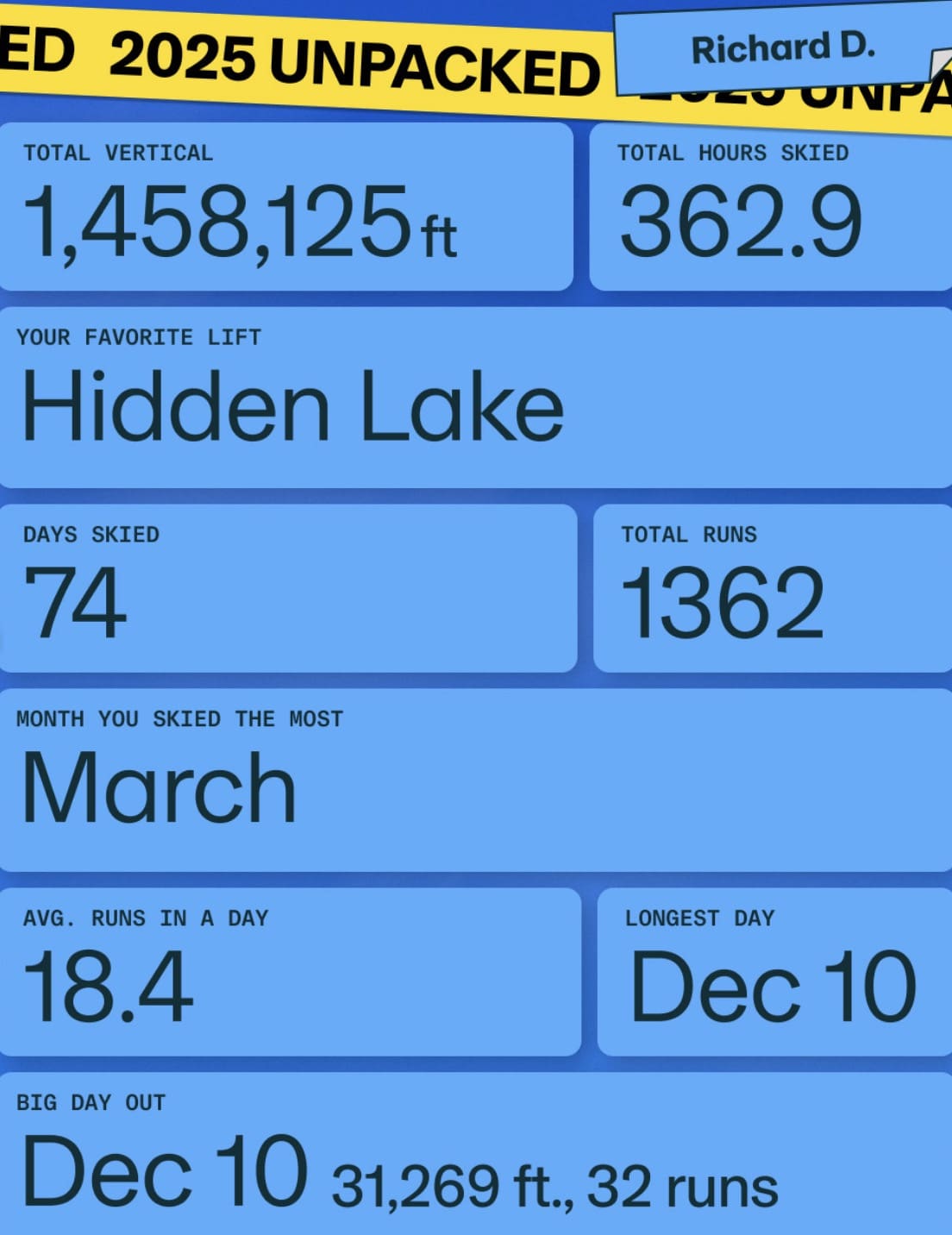Click the Richard D. name tag
952x1235 pixels.
click(785, 47)
